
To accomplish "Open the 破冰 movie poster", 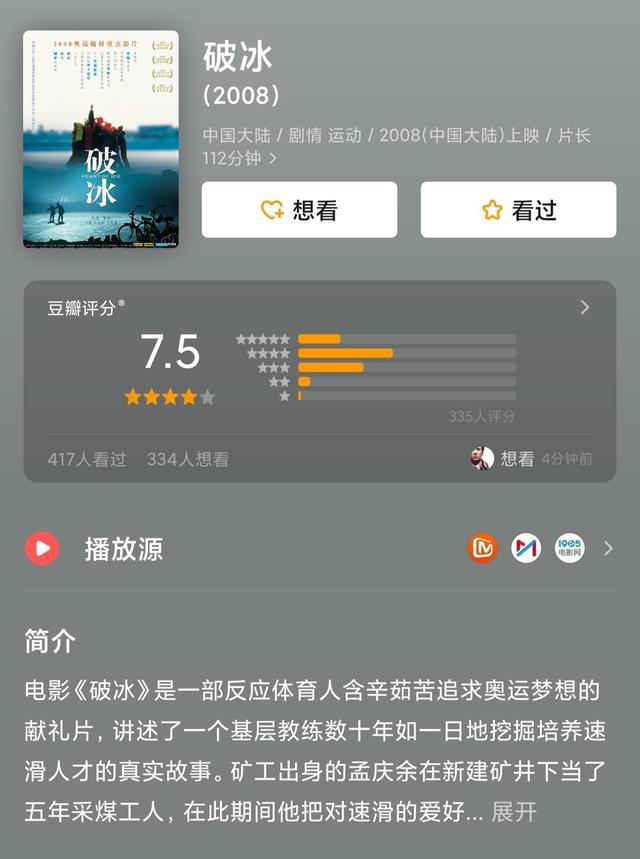I will [101, 139].
